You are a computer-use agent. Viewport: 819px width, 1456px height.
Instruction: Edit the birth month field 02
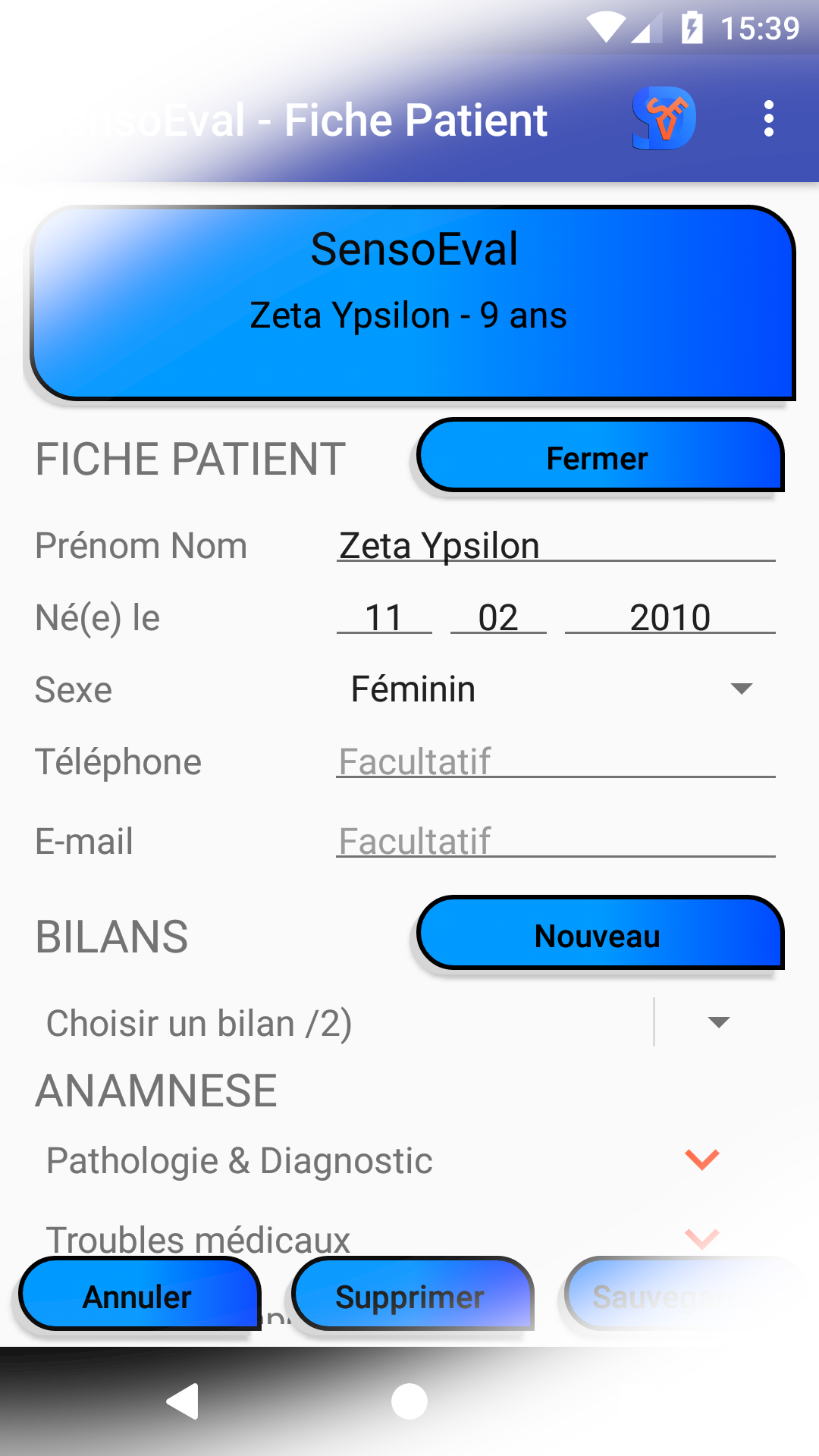coord(498,617)
